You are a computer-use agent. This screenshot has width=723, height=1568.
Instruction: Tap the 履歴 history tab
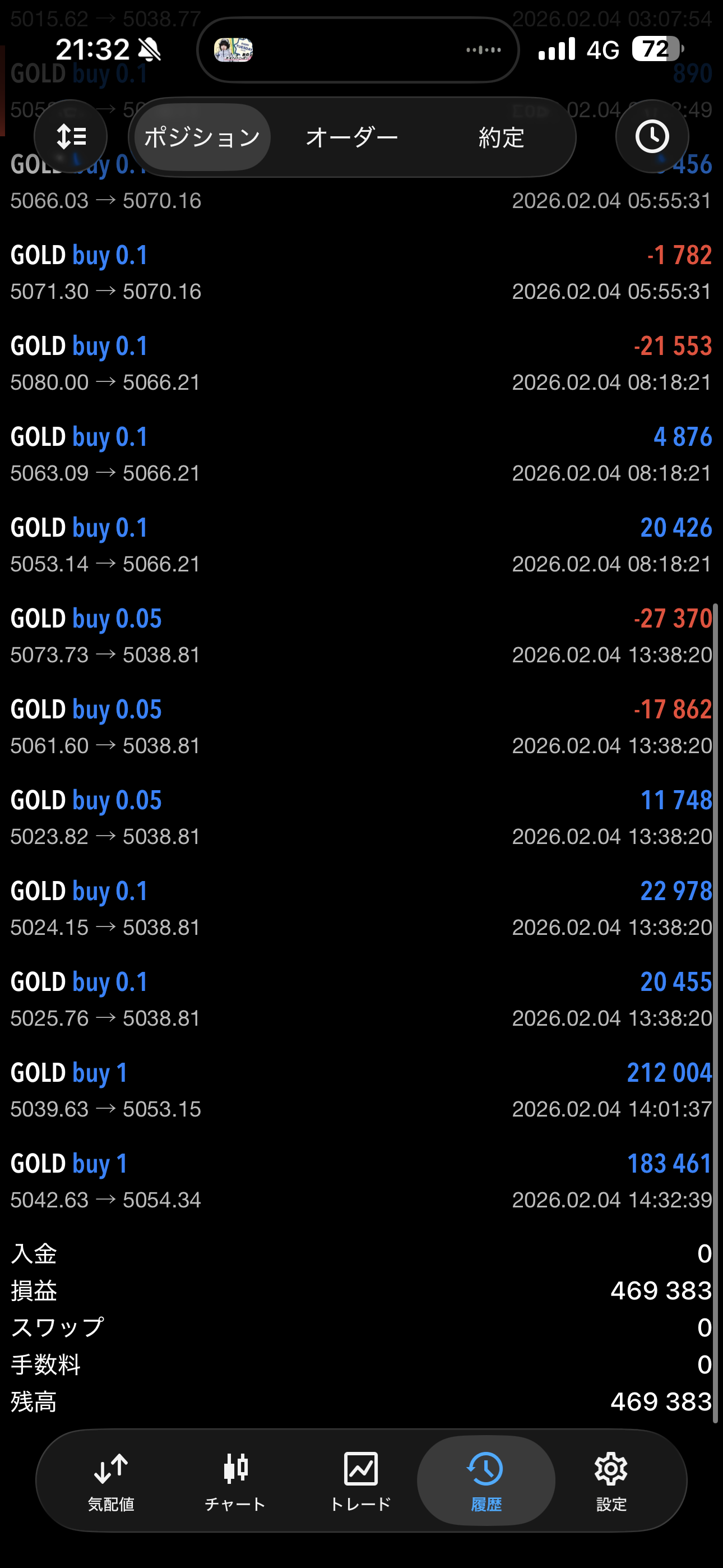tap(486, 1481)
